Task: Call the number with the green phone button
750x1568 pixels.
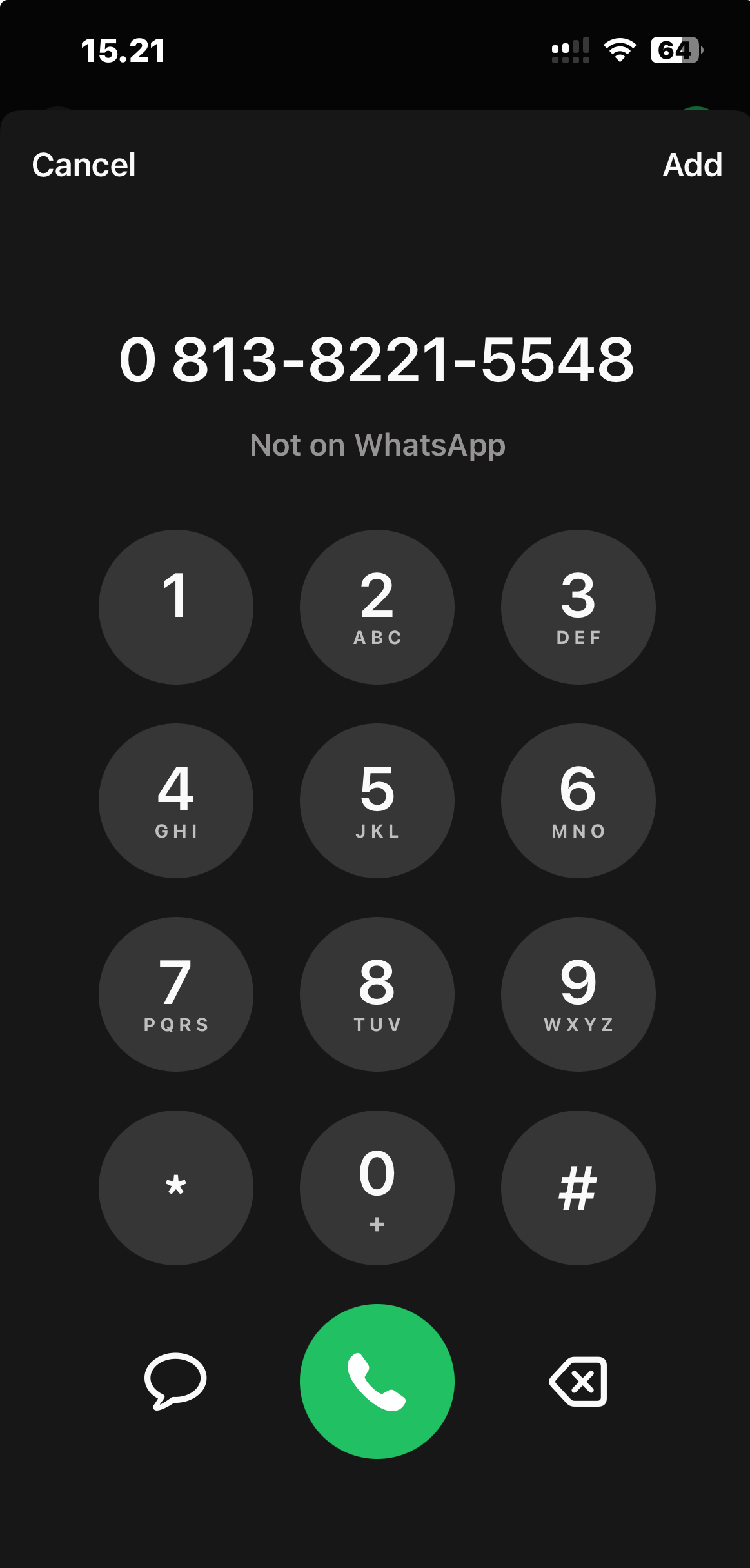Action: point(377,1382)
